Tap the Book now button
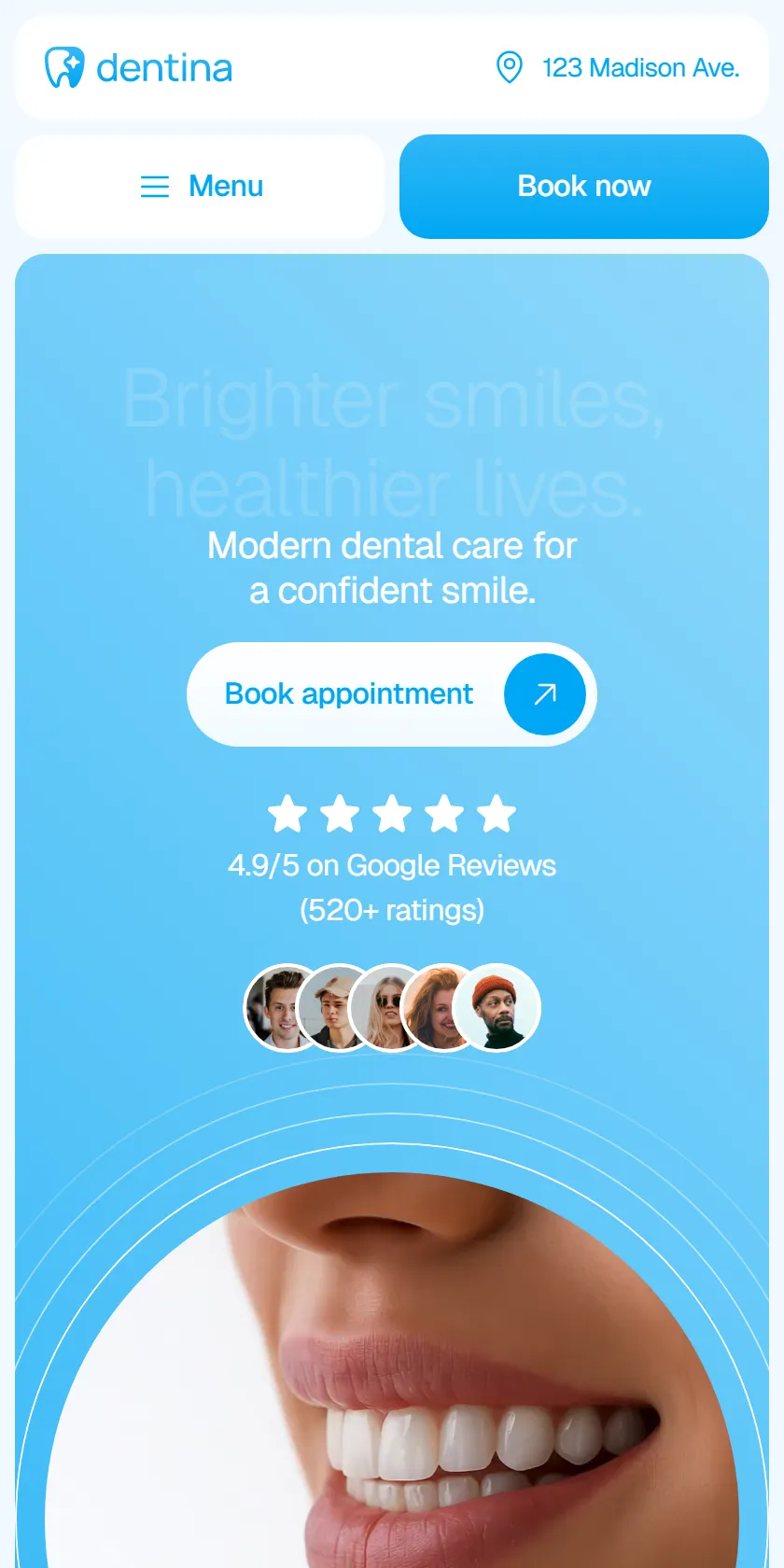The width and height of the screenshot is (784, 1568). click(584, 187)
